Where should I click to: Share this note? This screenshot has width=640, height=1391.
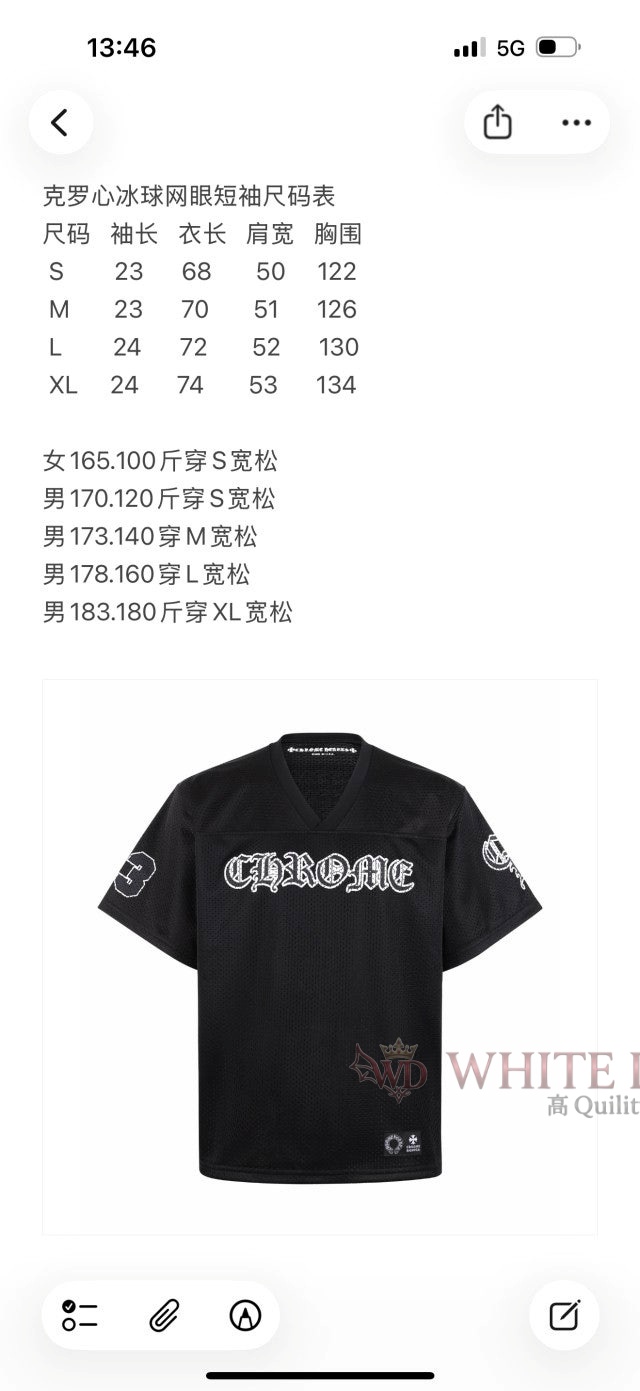click(497, 123)
